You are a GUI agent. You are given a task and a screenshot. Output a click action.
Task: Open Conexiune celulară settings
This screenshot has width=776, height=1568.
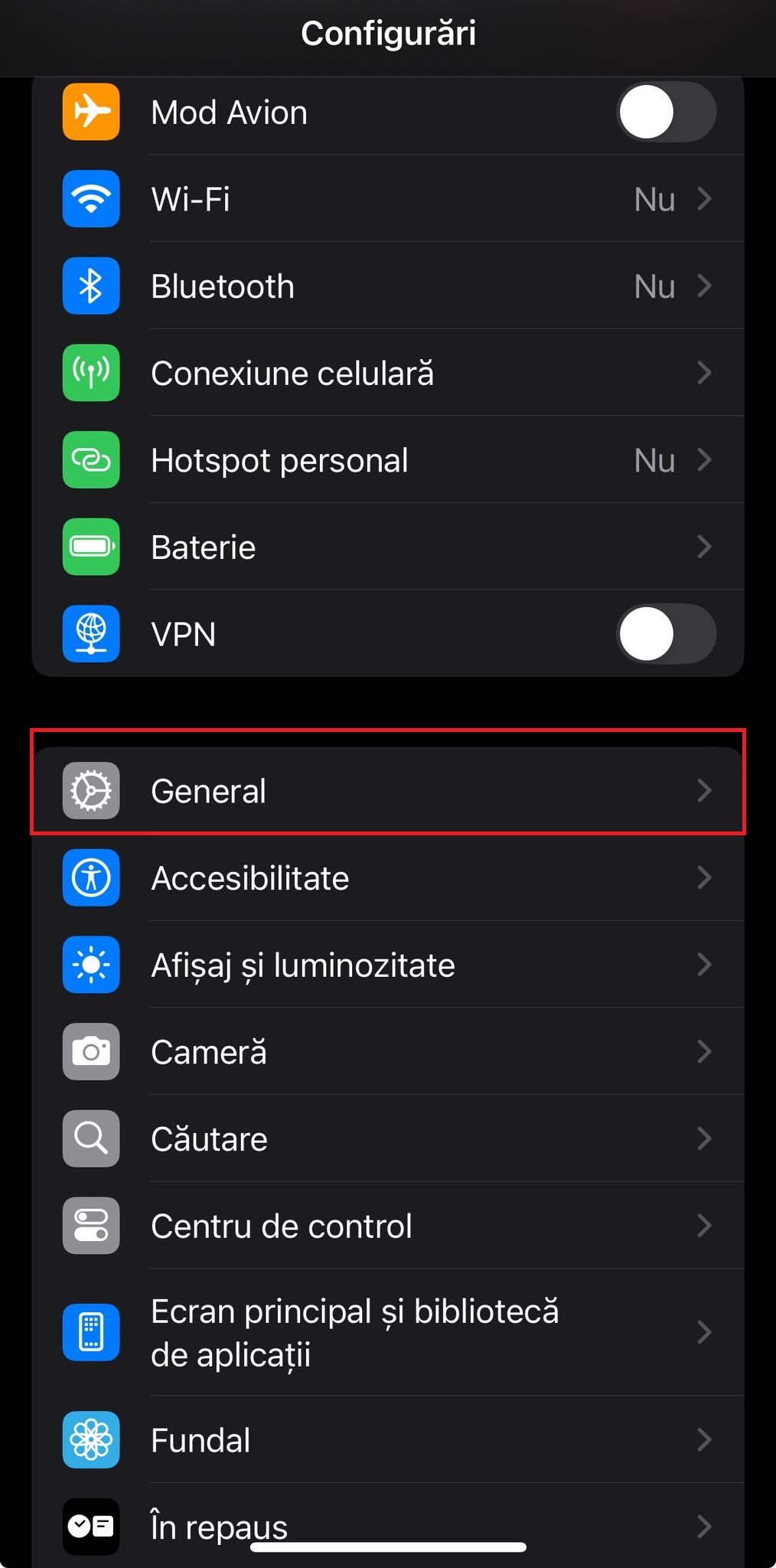point(387,374)
